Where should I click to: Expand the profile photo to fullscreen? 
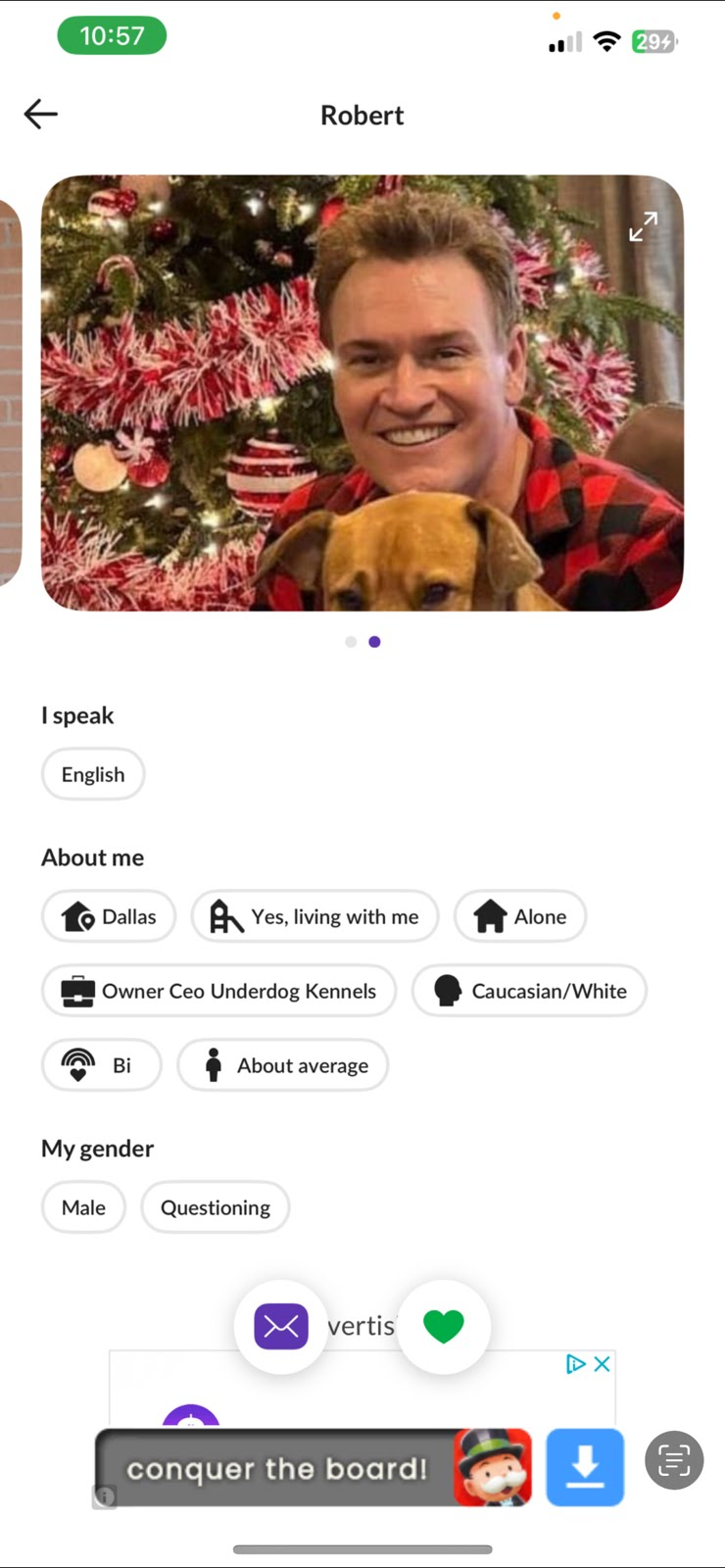(643, 226)
